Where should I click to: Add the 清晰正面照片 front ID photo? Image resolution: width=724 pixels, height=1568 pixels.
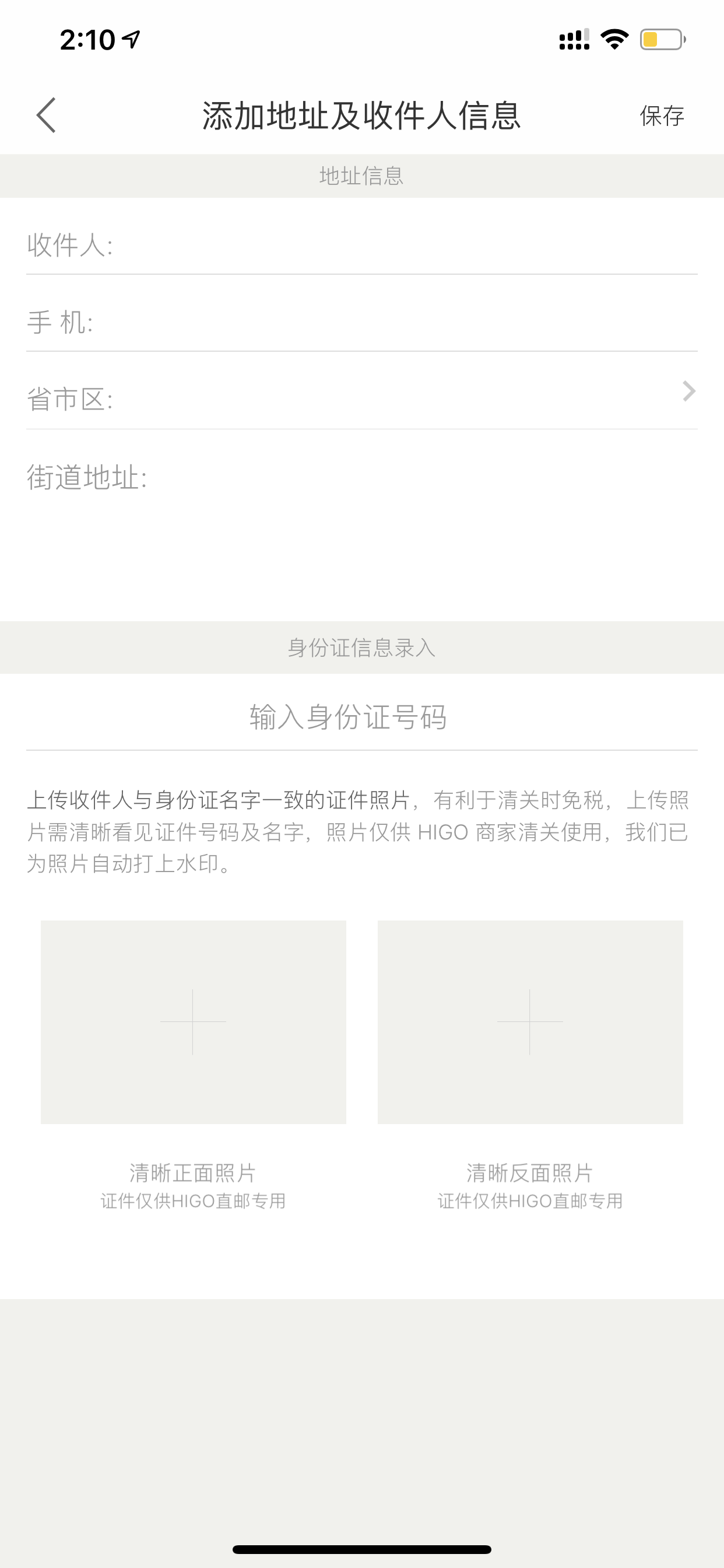point(194,1022)
